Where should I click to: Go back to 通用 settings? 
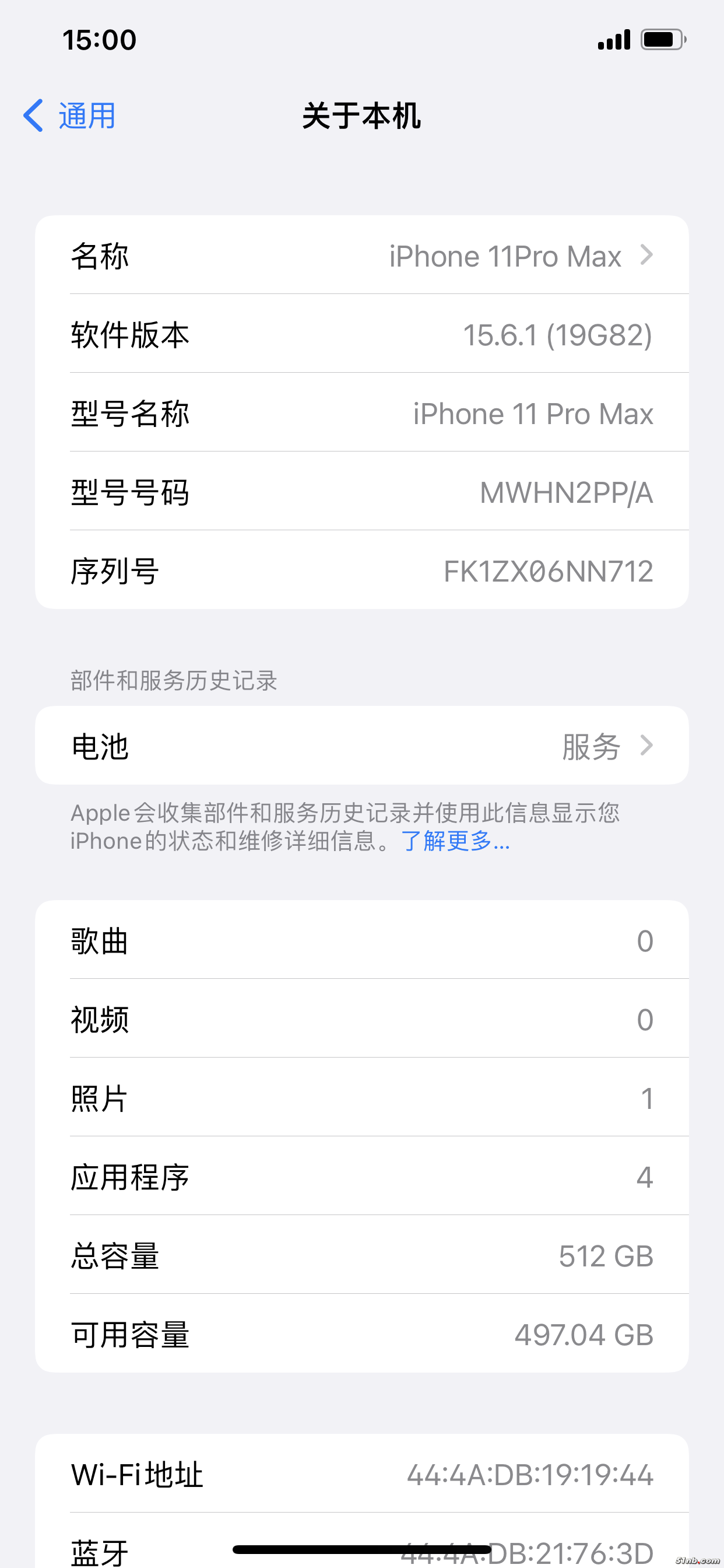pos(70,116)
